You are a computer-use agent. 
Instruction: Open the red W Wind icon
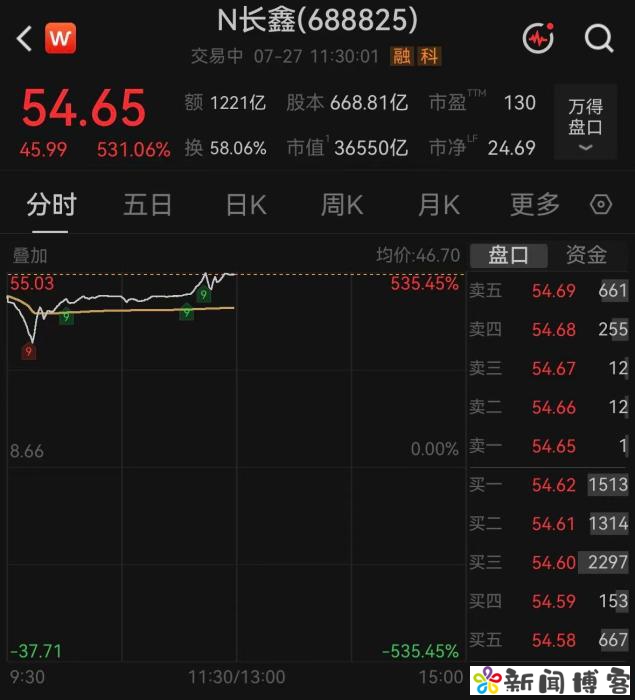pyautogui.click(x=60, y=38)
